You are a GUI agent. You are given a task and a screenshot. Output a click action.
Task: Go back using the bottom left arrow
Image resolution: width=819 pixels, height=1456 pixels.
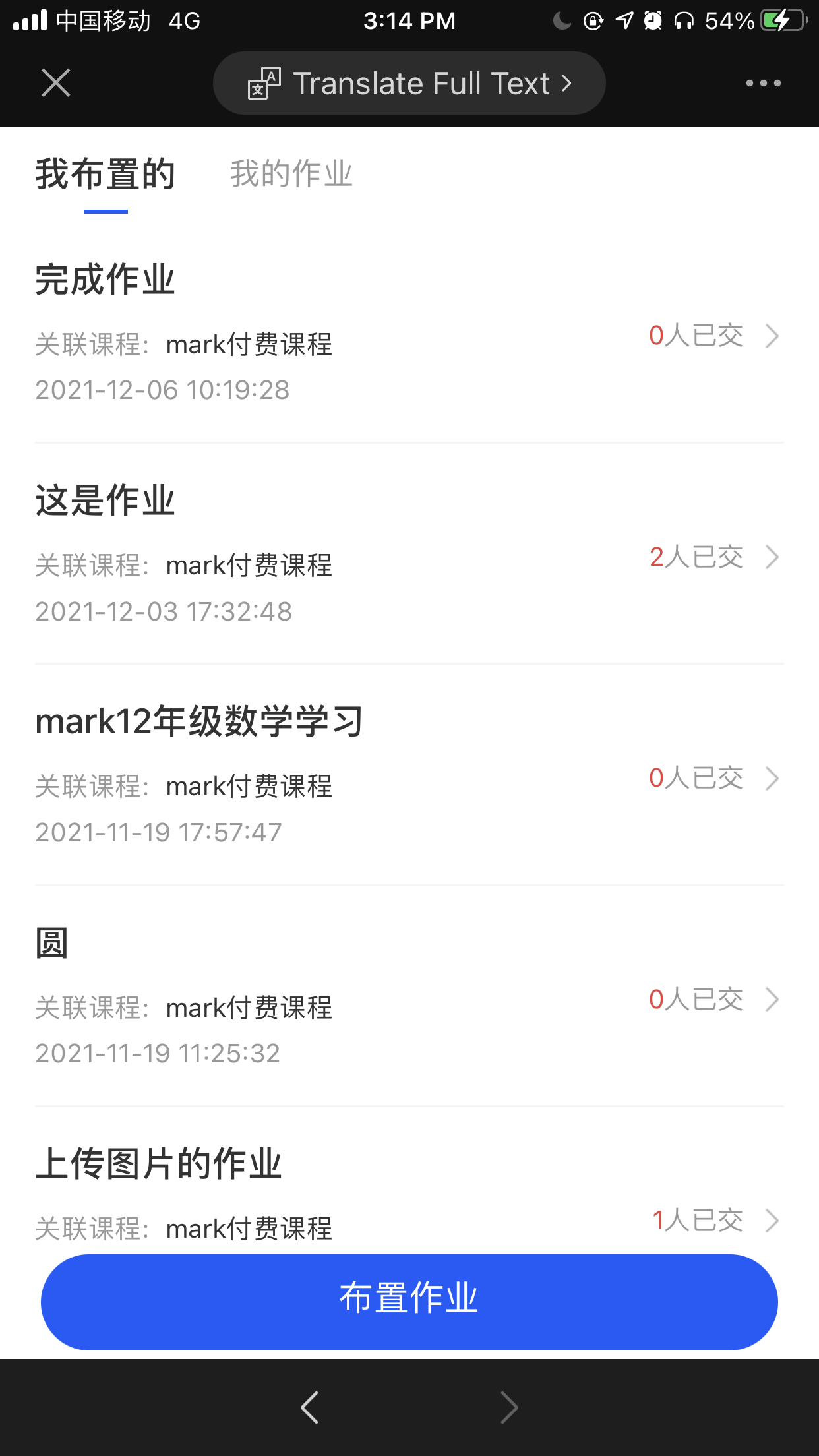[x=310, y=1407]
